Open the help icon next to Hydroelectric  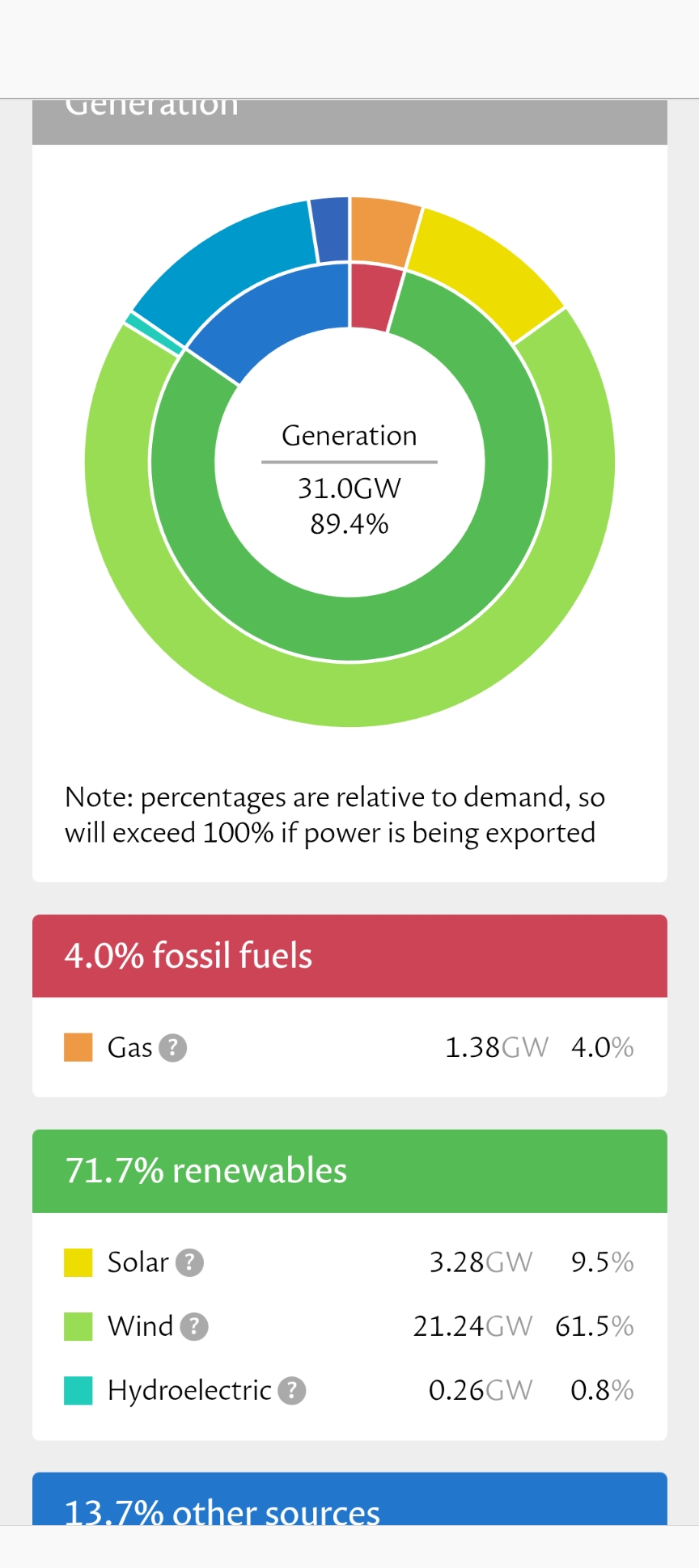[x=291, y=1390]
